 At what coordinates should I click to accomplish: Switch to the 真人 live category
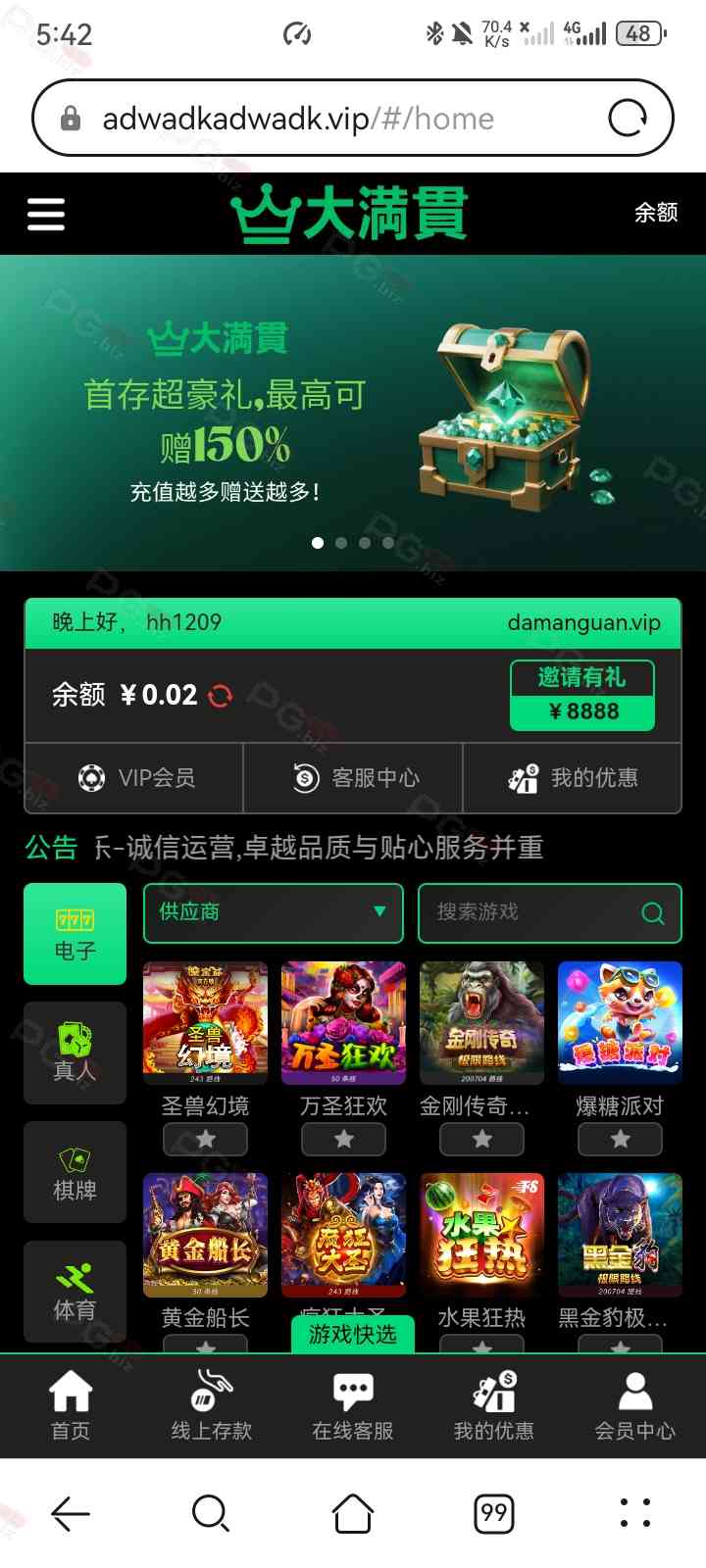point(76,1053)
